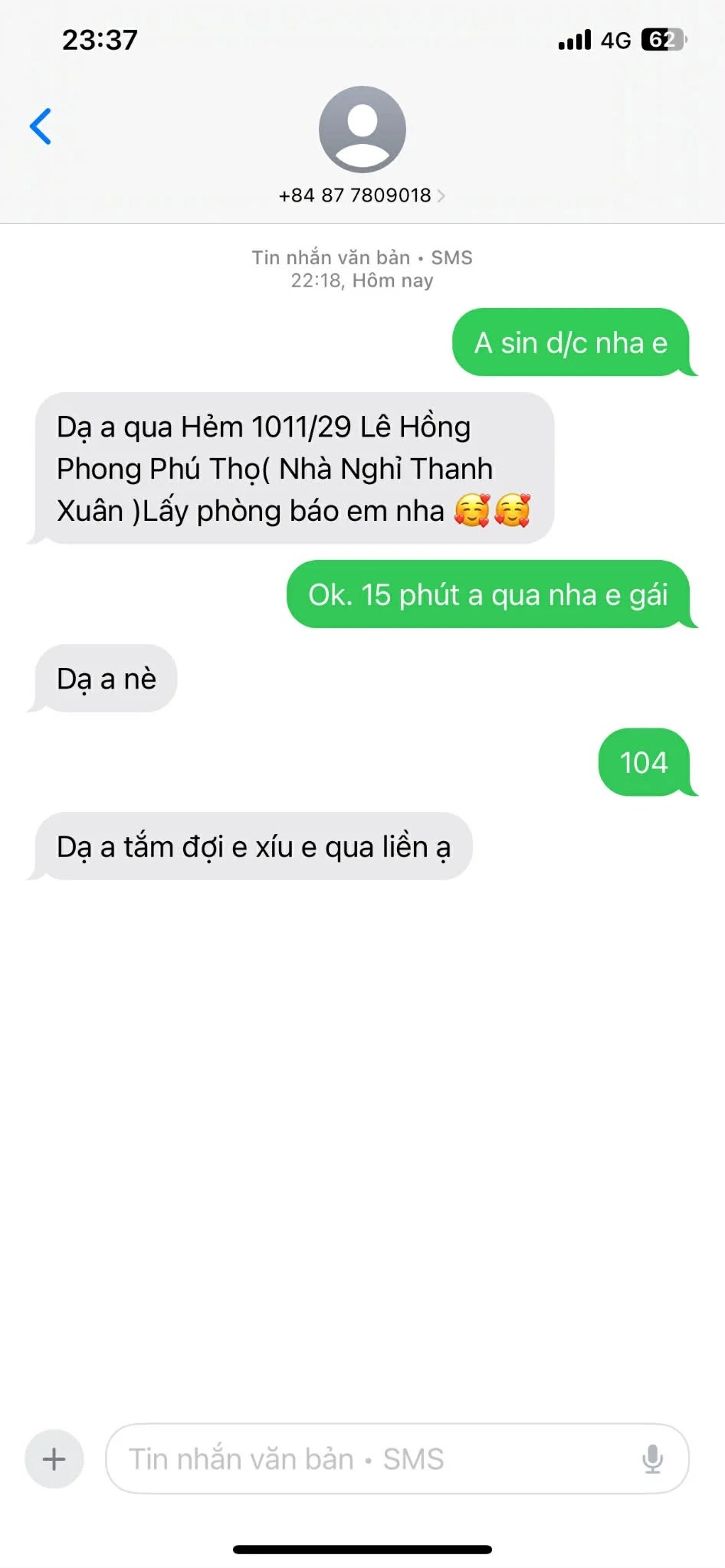The width and height of the screenshot is (725, 1568).
Task: Start voice dictation with the microphone
Action: [x=652, y=1458]
